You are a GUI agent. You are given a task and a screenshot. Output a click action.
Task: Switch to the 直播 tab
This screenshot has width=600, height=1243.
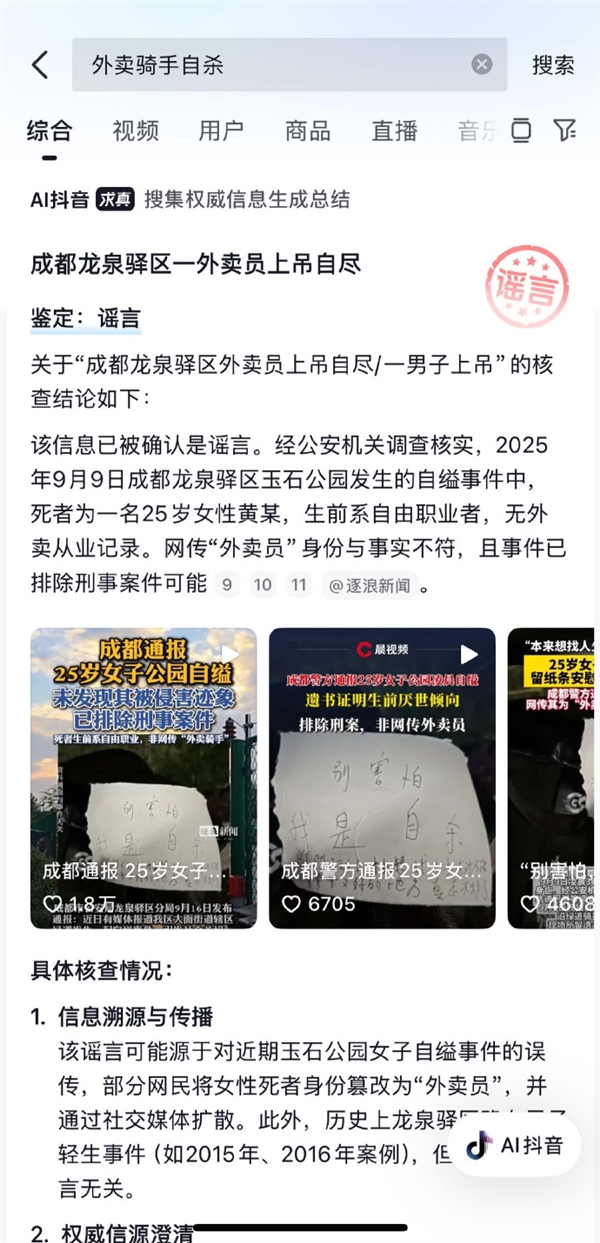394,130
